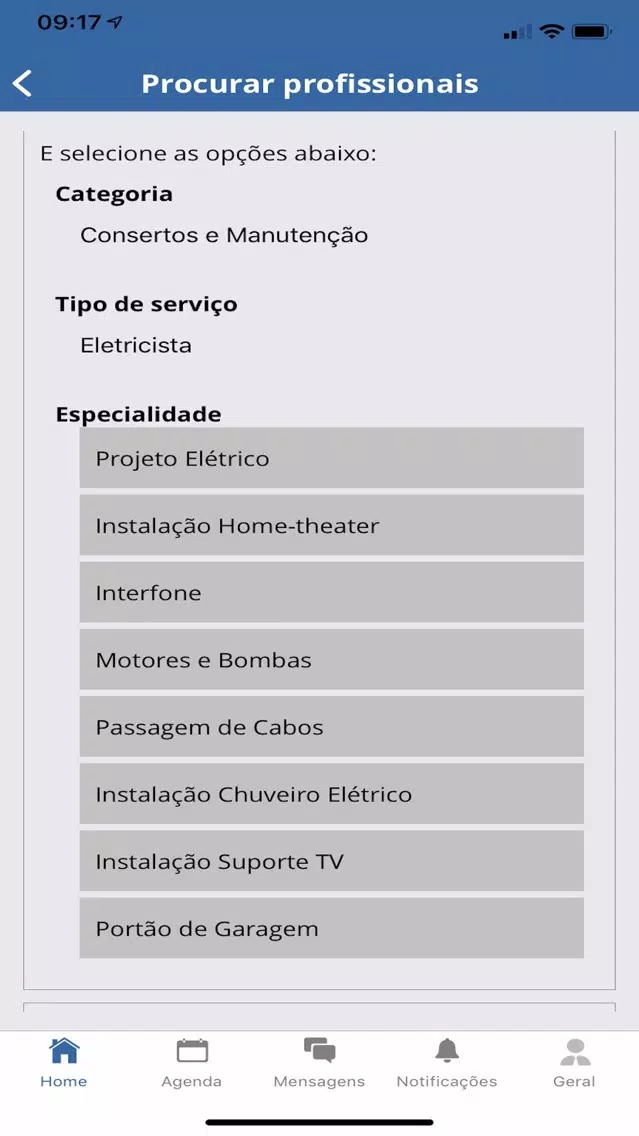Screen dimensions: 639x1136
Task: Select Instalação Suporte TV
Action: (331, 861)
